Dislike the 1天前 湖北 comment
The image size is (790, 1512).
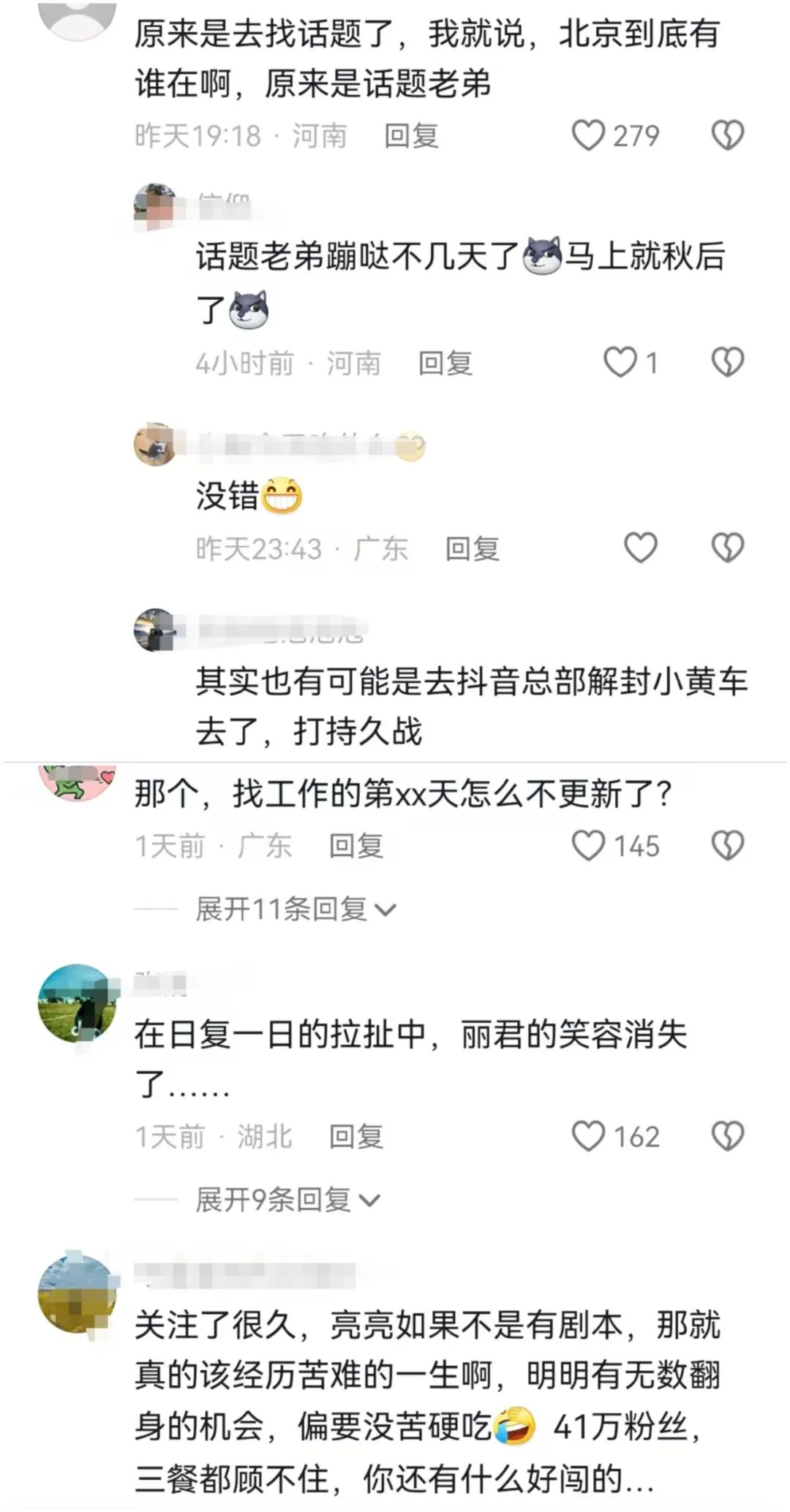tap(727, 1137)
